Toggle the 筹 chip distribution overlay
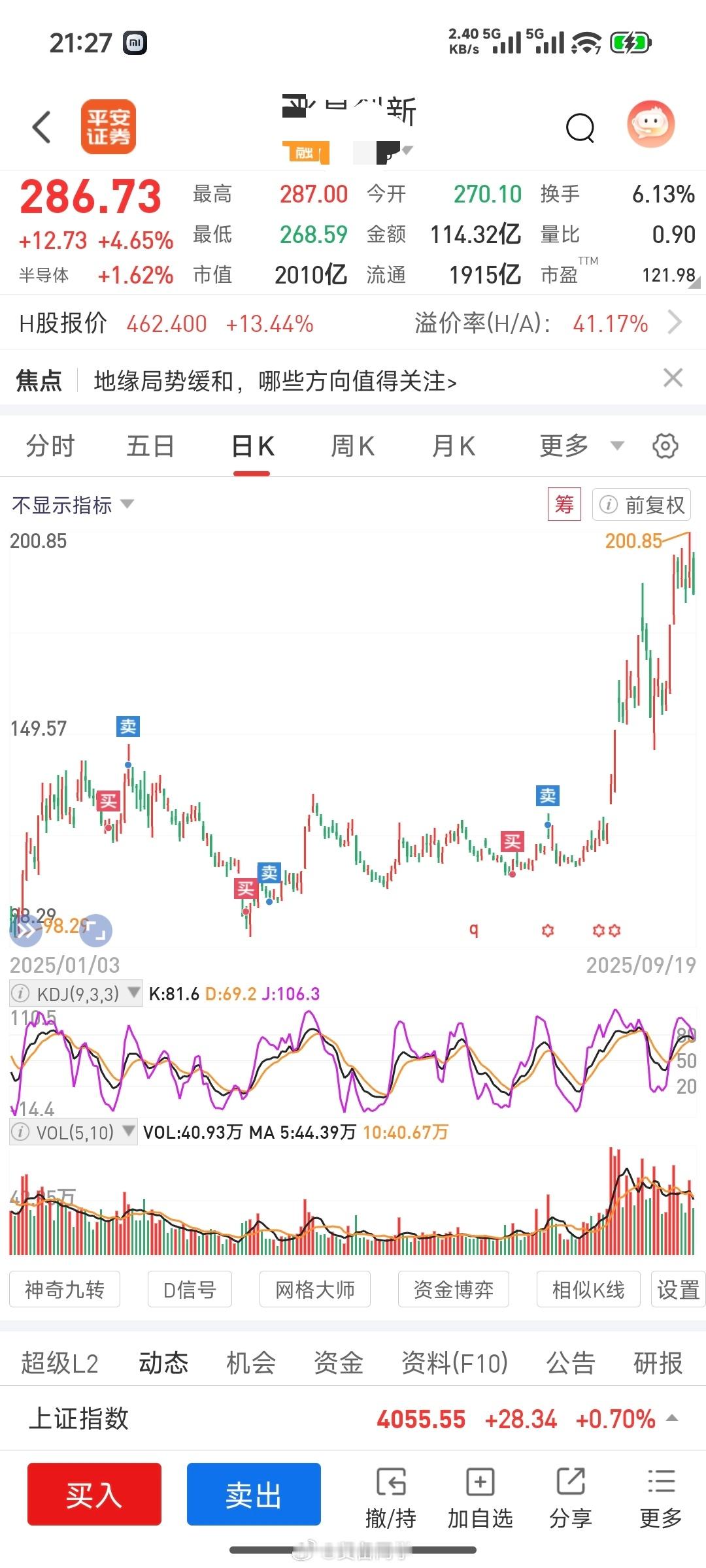Screen dimensions: 706x1568 click(563, 504)
